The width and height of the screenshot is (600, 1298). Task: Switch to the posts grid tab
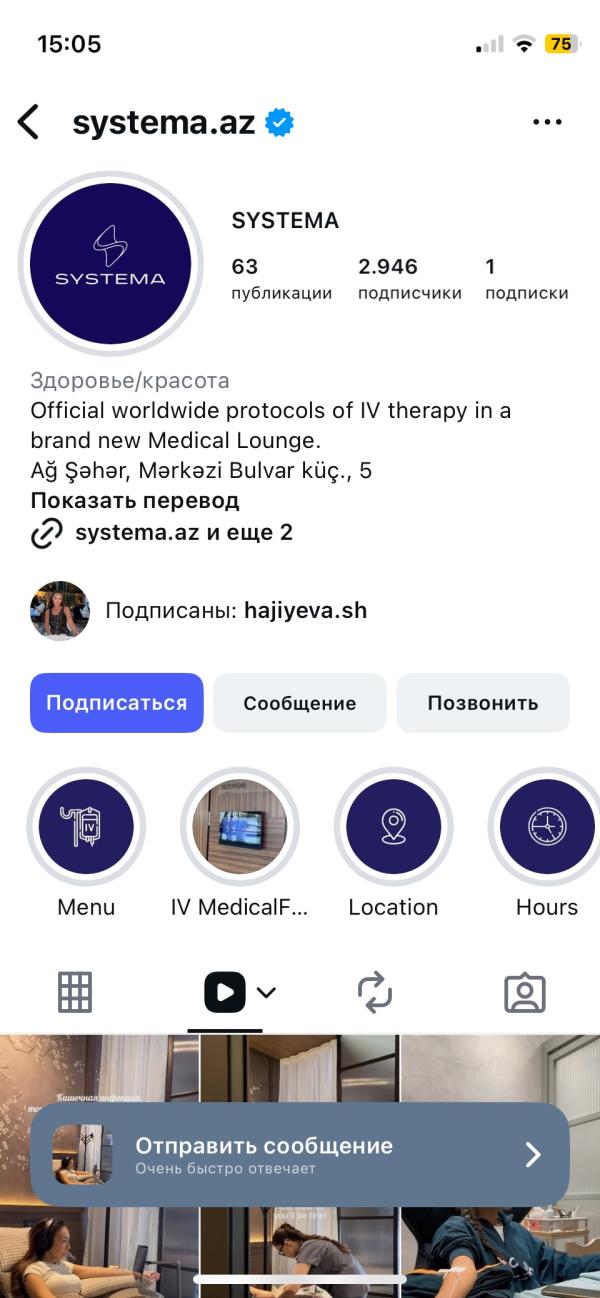(x=75, y=992)
